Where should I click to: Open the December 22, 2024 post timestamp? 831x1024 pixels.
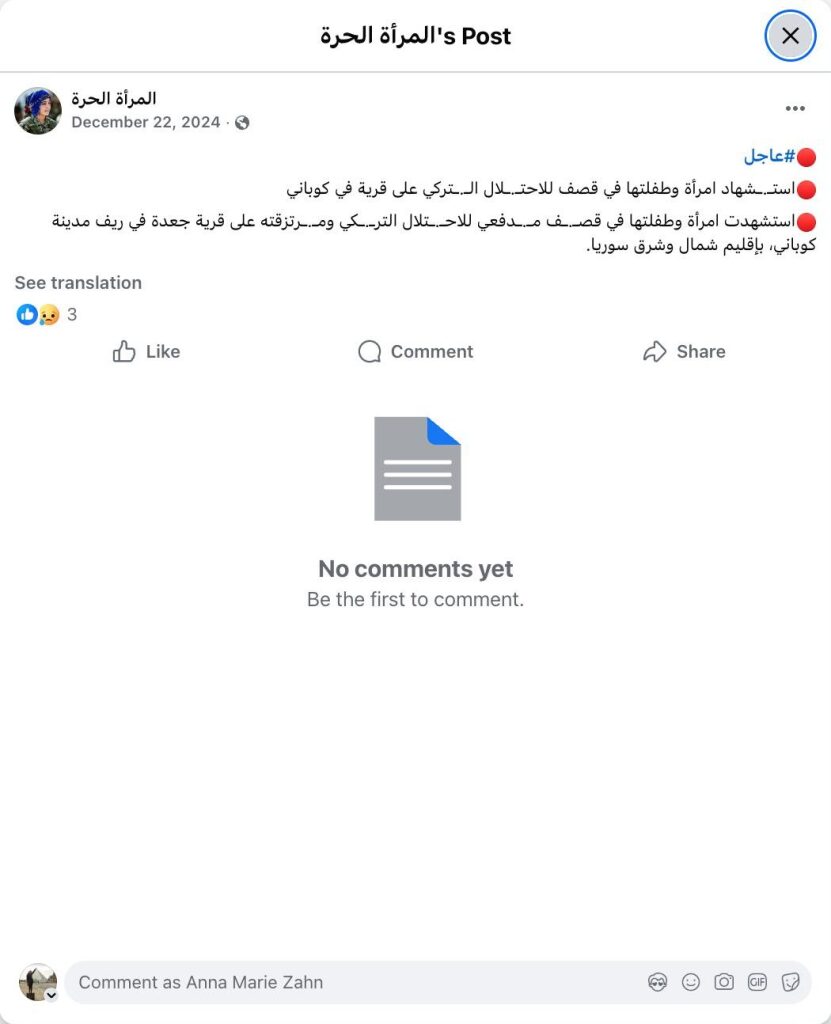point(145,122)
